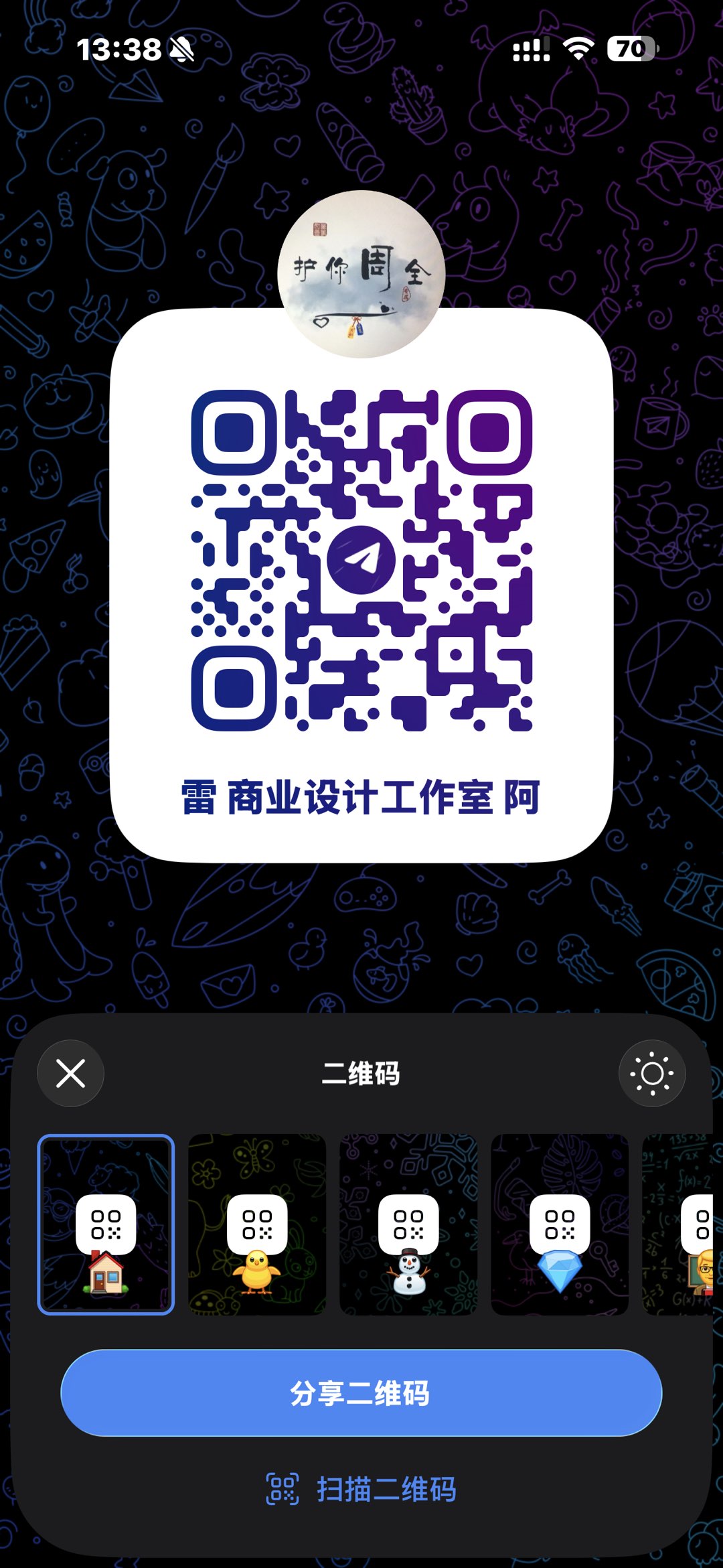The image size is (723, 1568).
Task: Open 扫描二维码 scanner
Action: point(361,1490)
